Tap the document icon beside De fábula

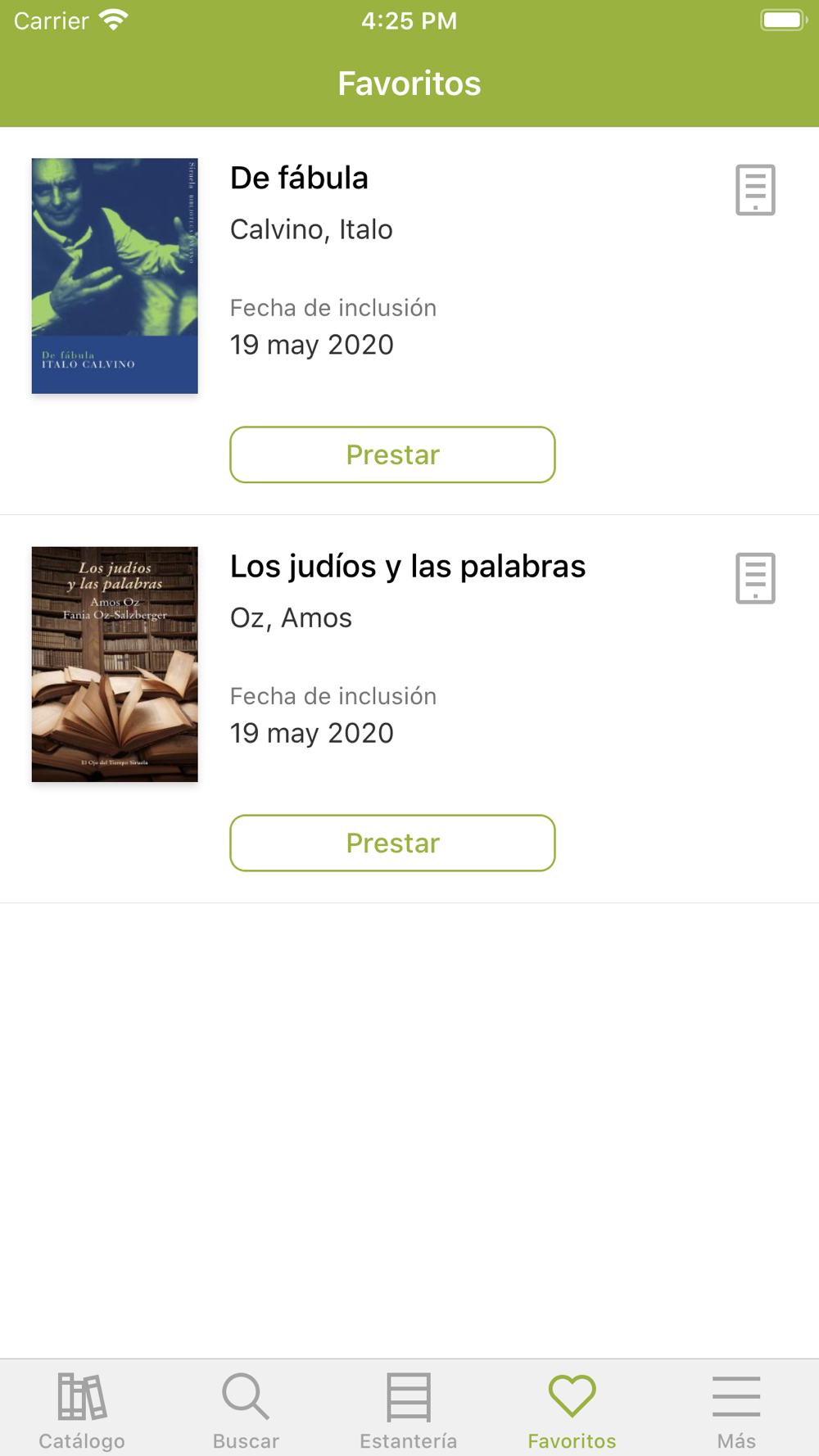755,190
